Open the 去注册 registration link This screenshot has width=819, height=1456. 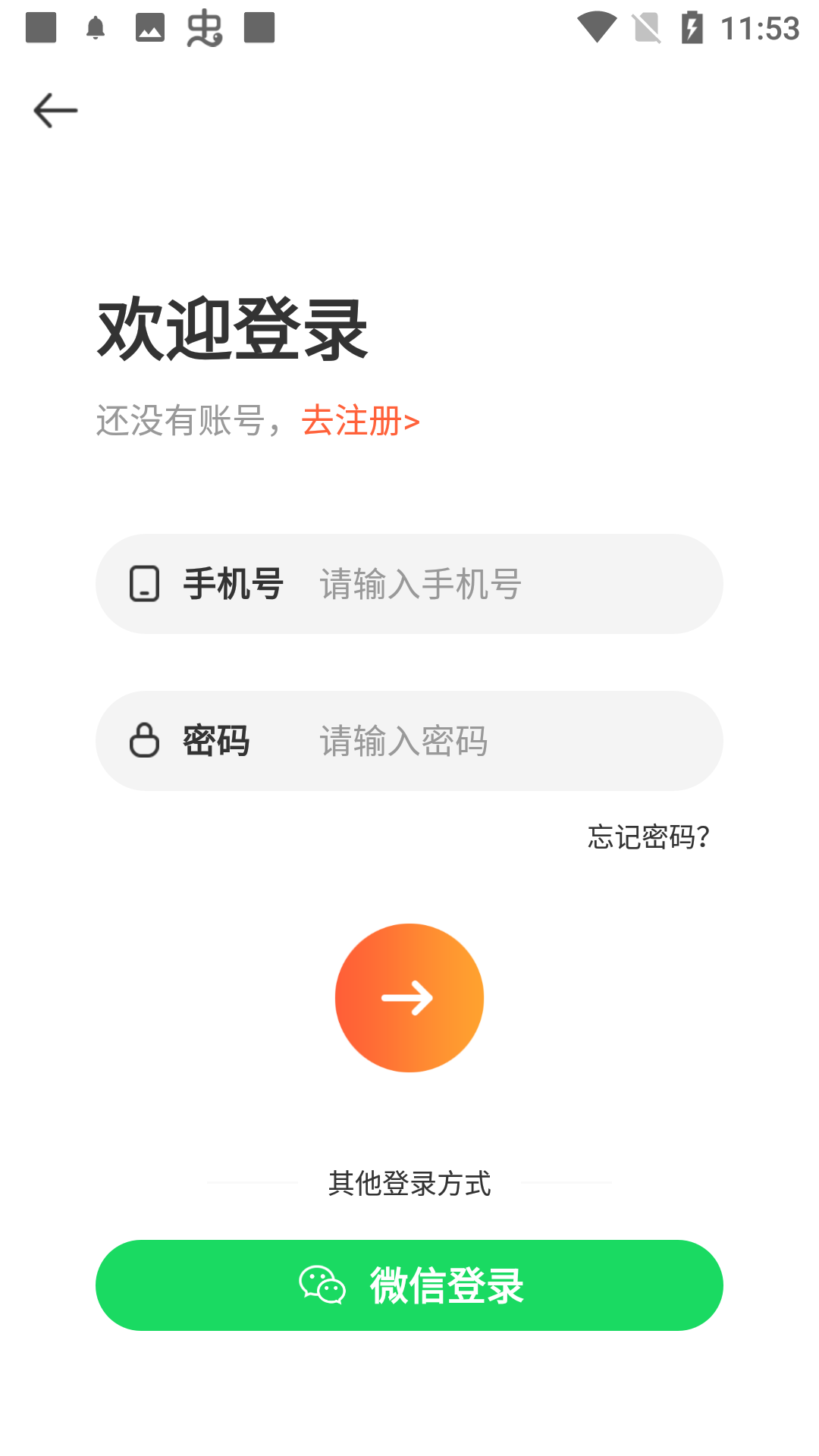(359, 422)
